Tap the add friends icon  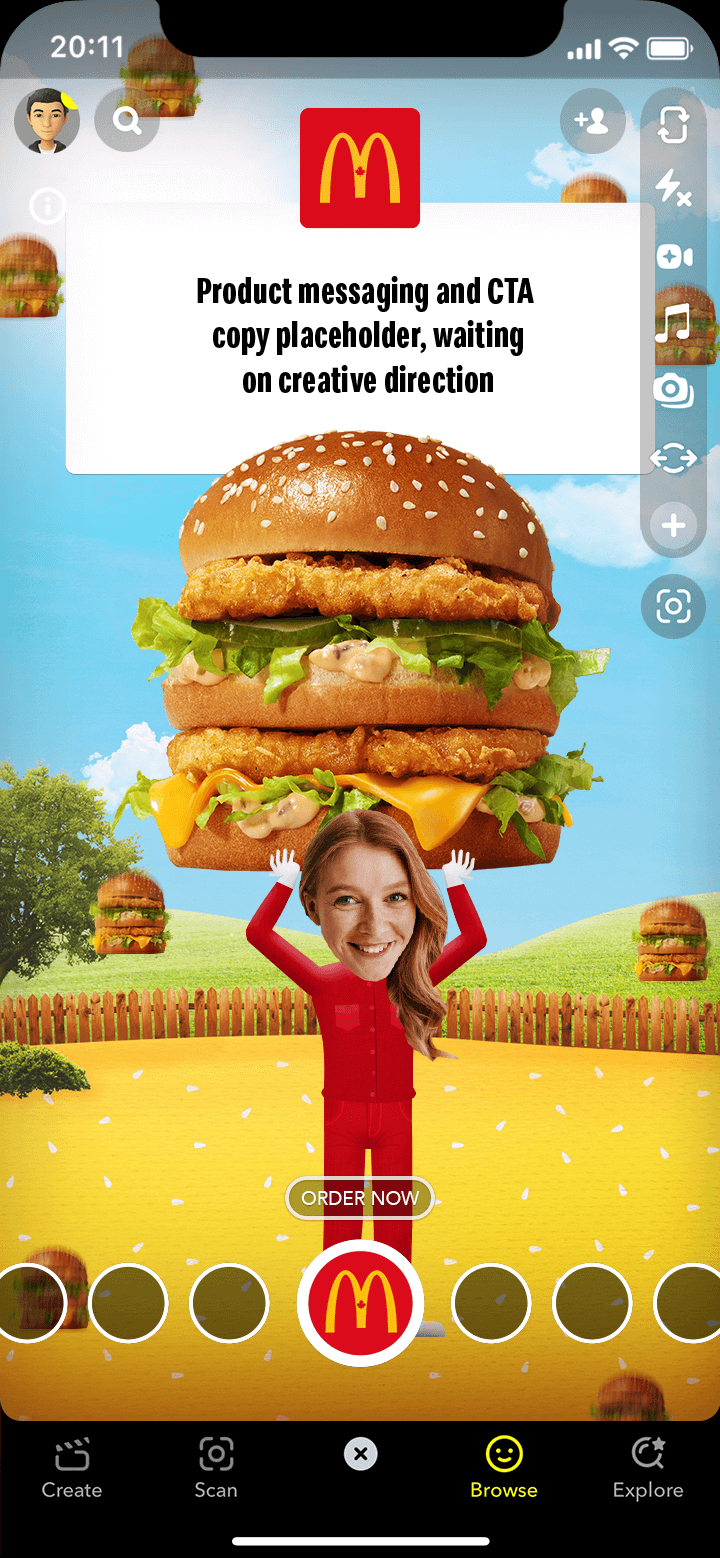[x=593, y=120]
